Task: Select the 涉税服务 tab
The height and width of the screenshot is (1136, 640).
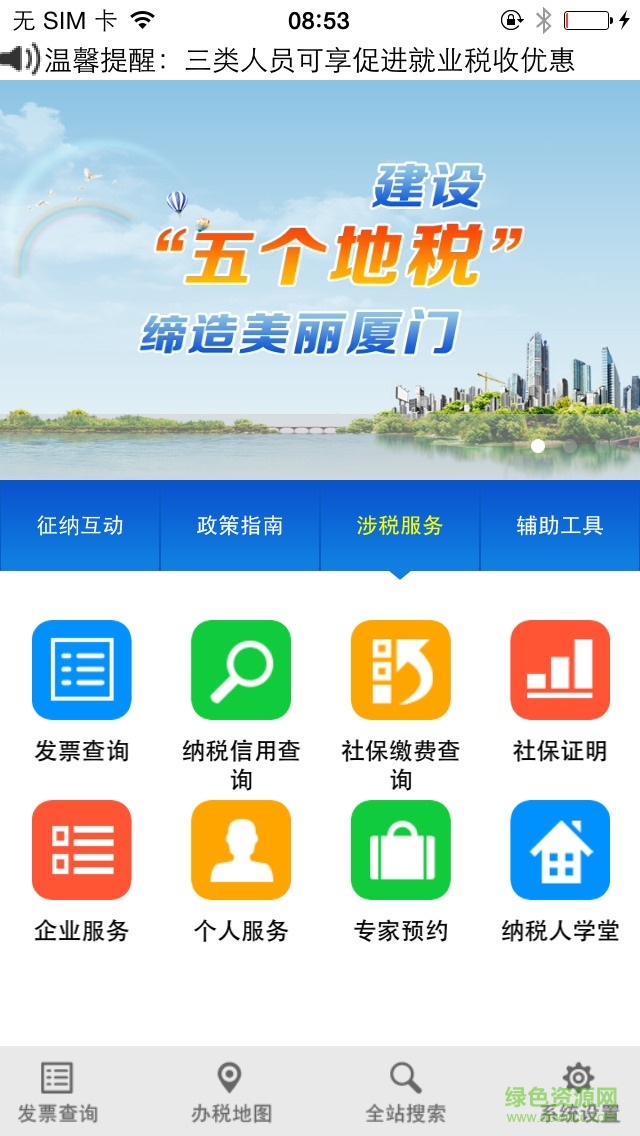Action: pyautogui.click(x=400, y=526)
